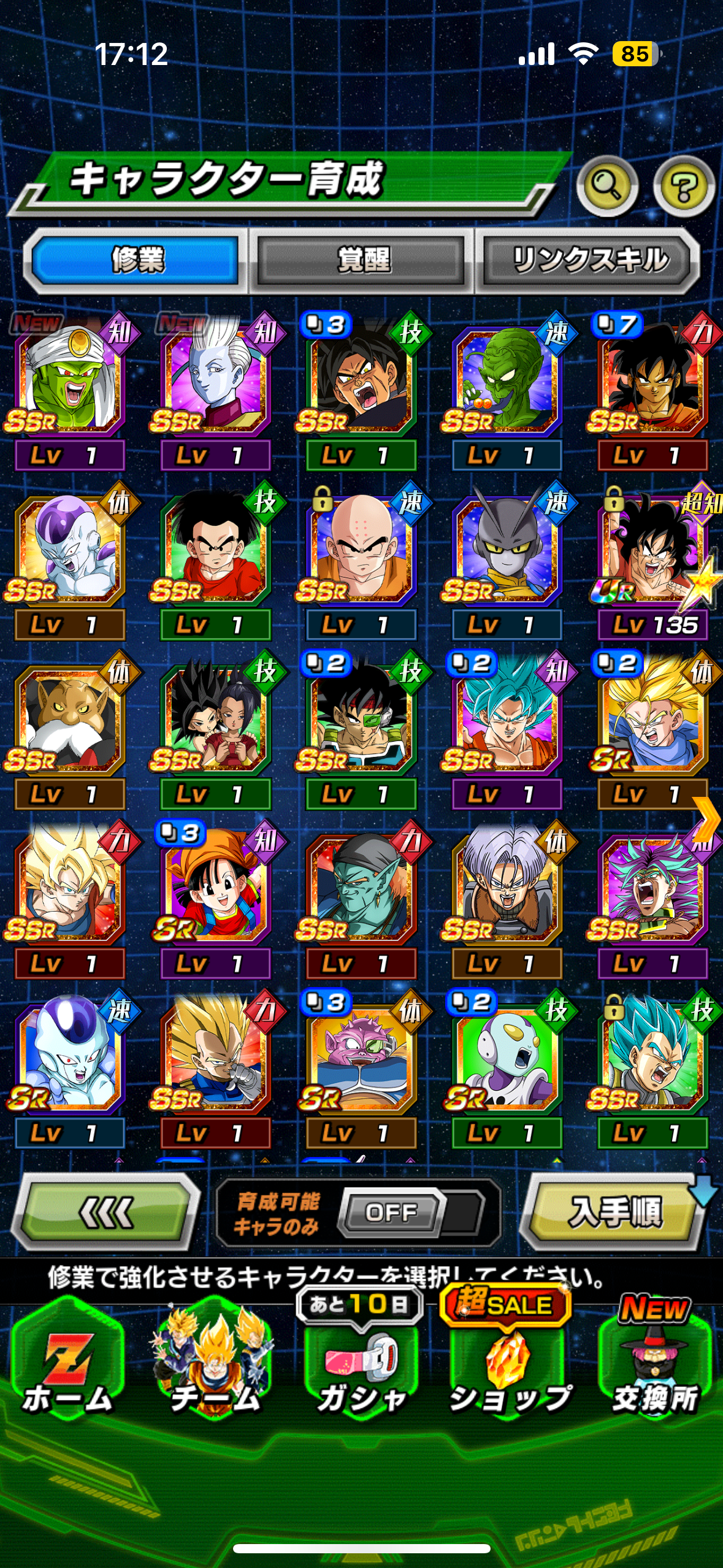
Task: Switch to the リンクスキル tab
Action: pyautogui.click(x=589, y=260)
